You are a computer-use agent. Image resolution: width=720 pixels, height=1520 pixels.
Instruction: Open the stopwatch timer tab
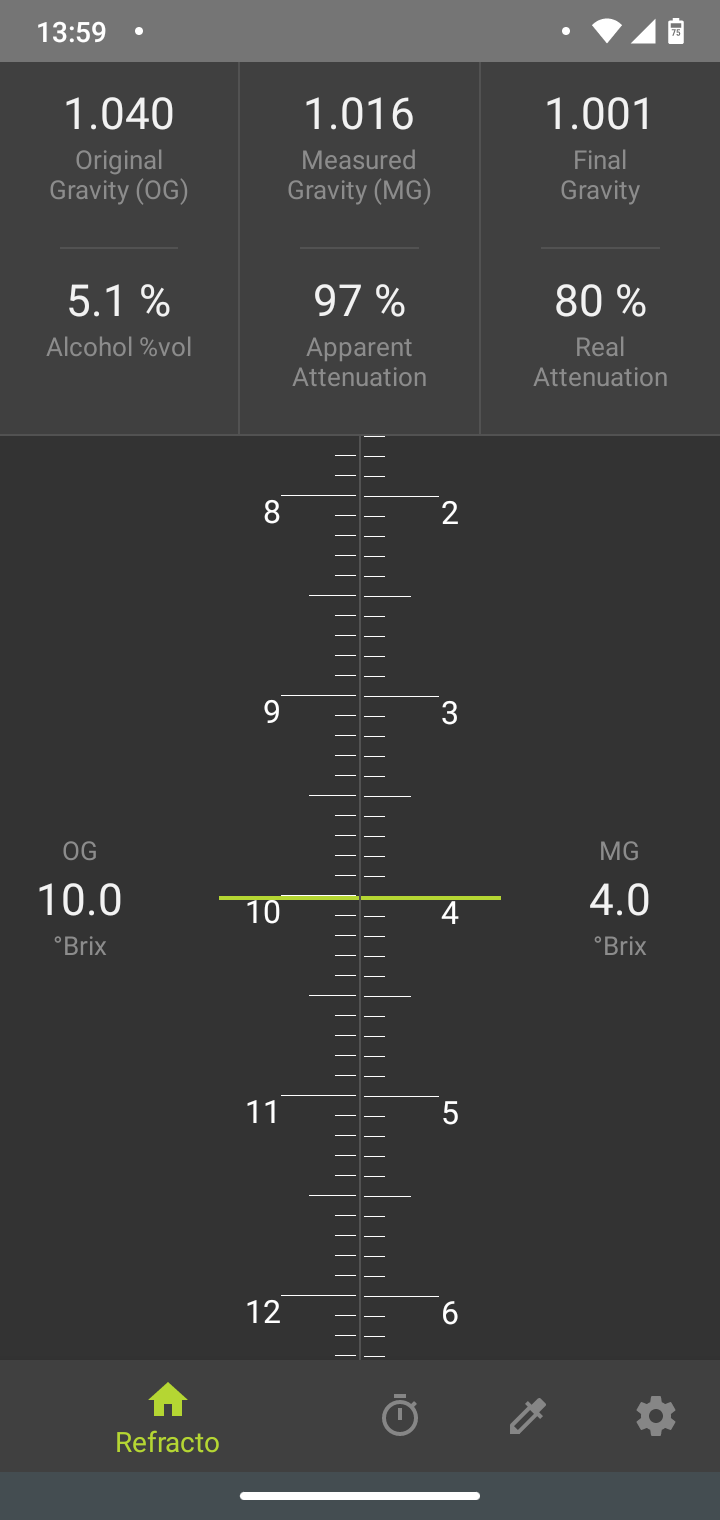click(400, 1415)
